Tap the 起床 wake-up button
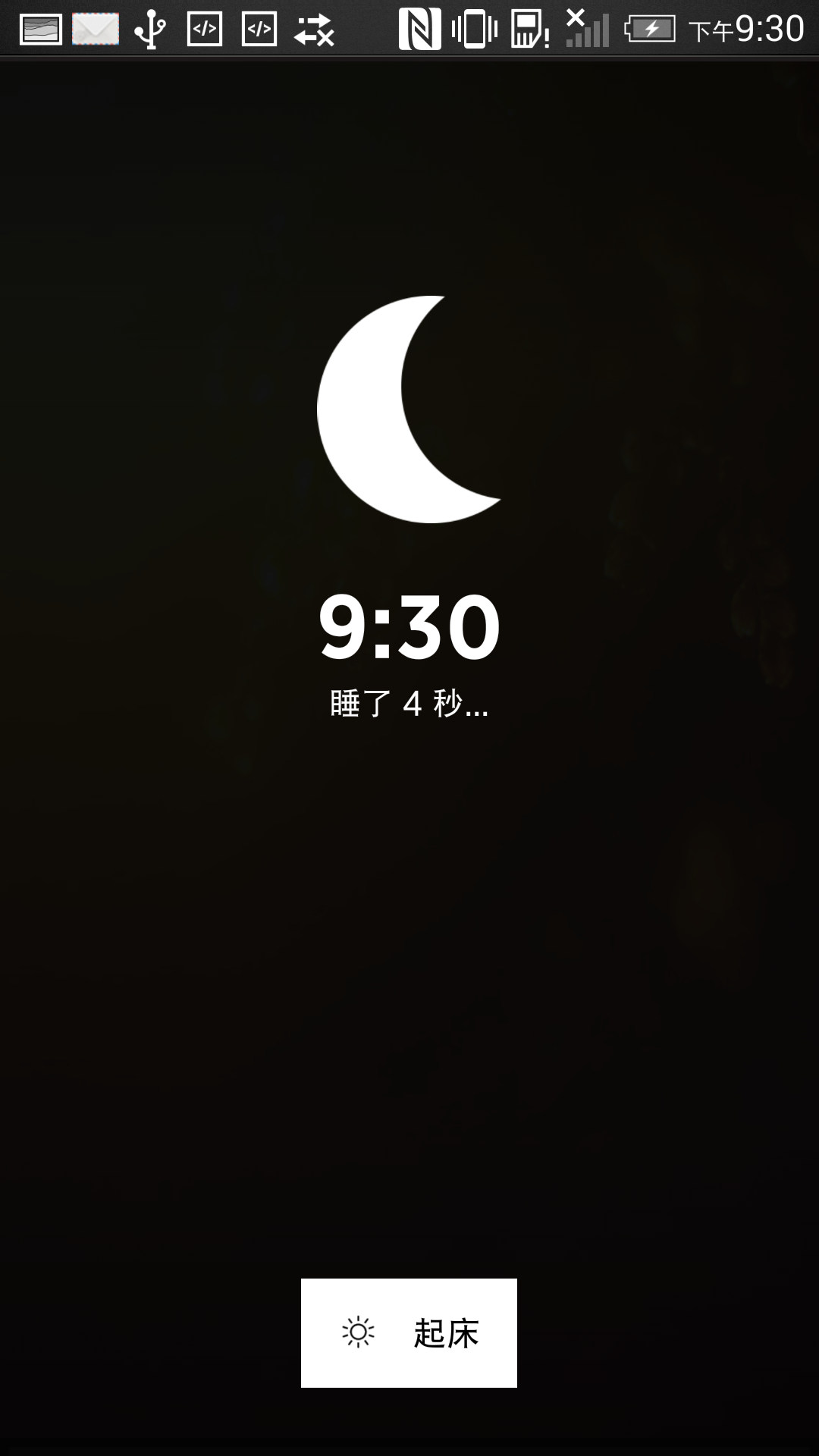Screen dimensions: 819x1456 point(409,1332)
